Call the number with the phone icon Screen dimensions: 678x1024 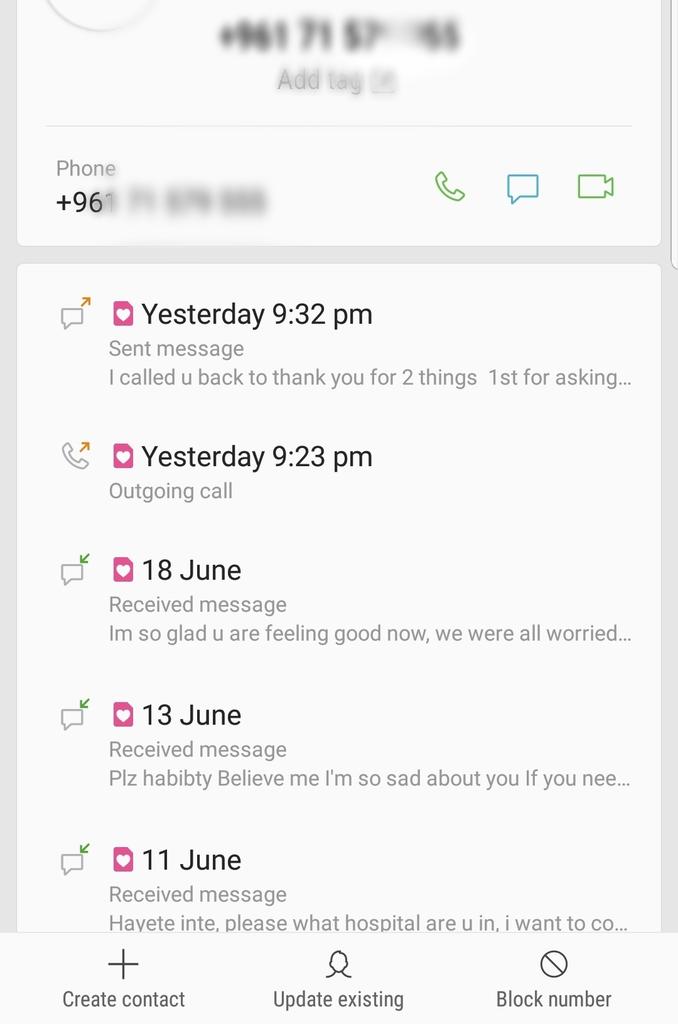click(x=449, y=187)
